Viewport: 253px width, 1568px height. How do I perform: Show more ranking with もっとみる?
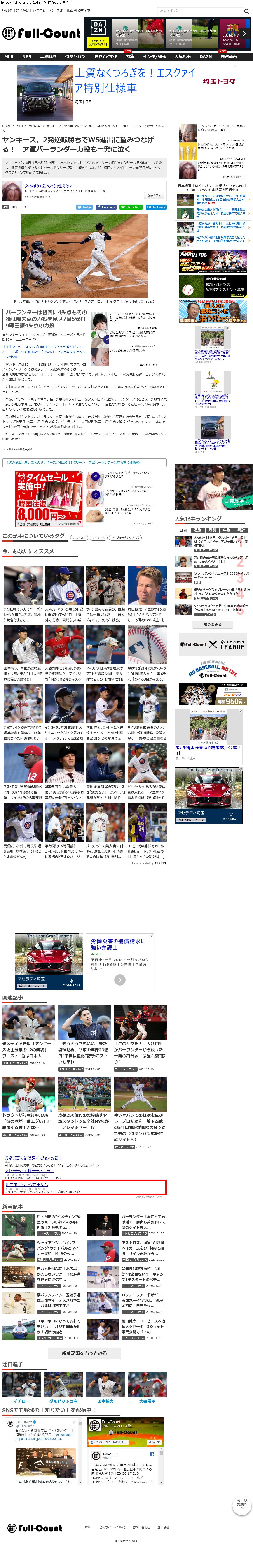[212, 624]
